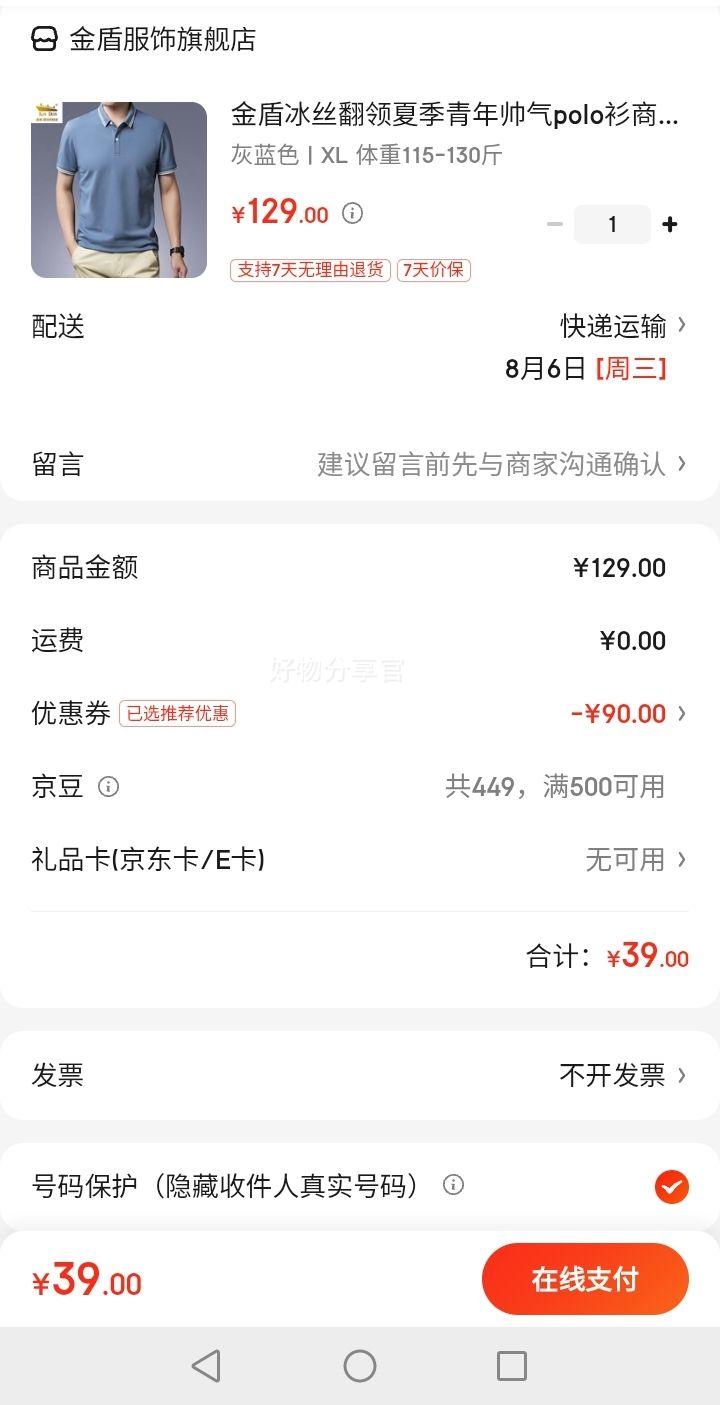
Task: Tap the quantity field showing 1
Action: [612, 224]
